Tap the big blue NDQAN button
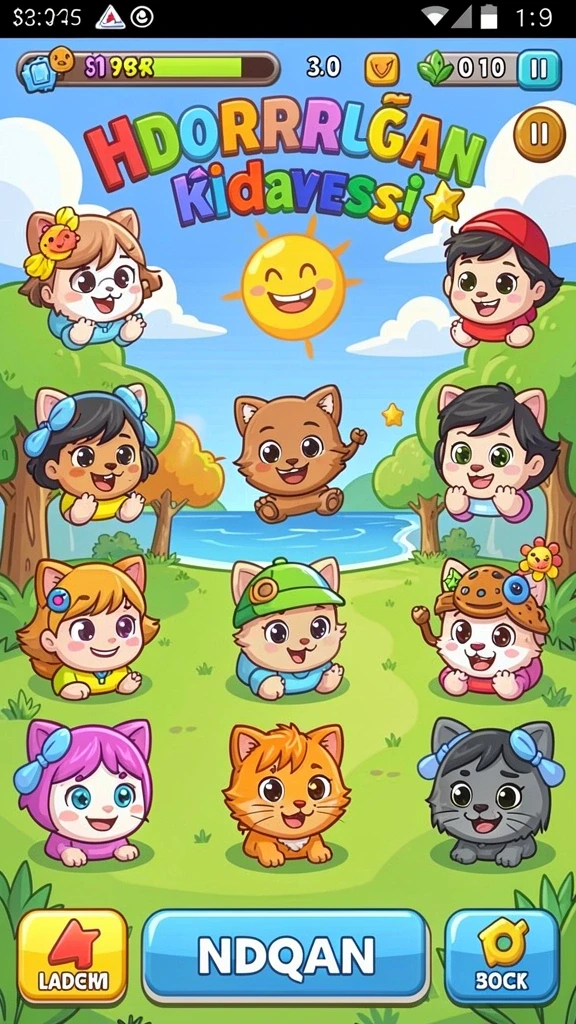This screenshot has height=1024, width=576. 286,956
